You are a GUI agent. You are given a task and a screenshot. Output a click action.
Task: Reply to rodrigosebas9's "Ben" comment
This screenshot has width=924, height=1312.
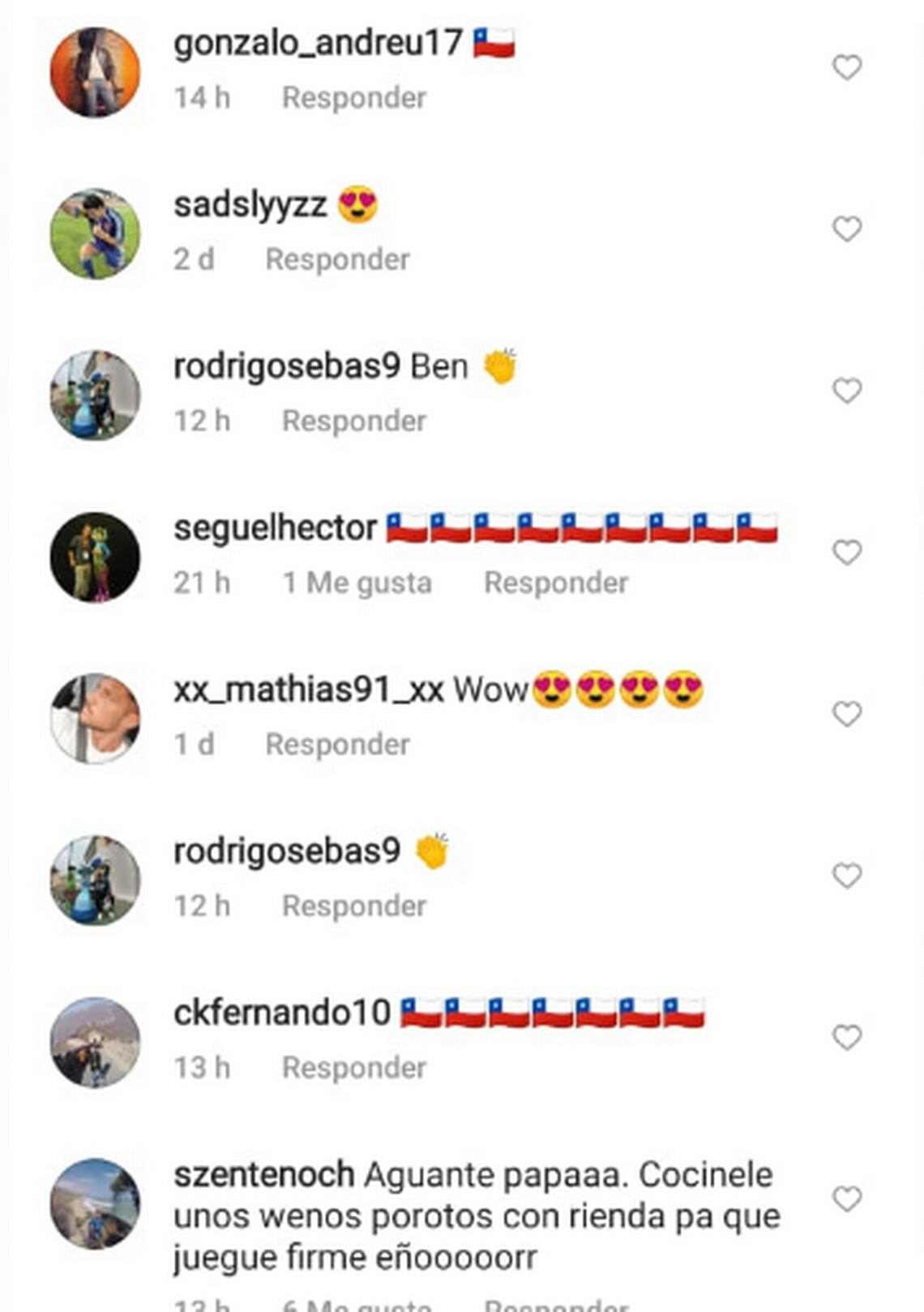(353, 421)
